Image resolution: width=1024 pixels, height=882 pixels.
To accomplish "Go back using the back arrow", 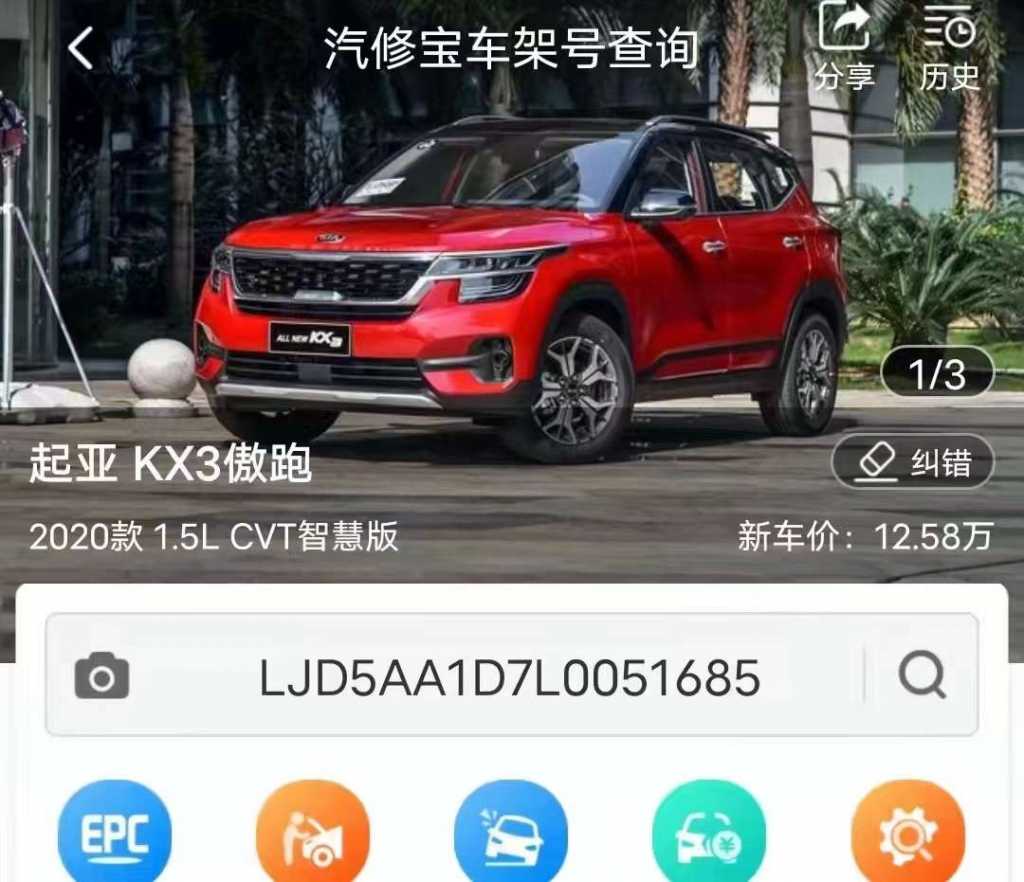I will pos(80,48).
